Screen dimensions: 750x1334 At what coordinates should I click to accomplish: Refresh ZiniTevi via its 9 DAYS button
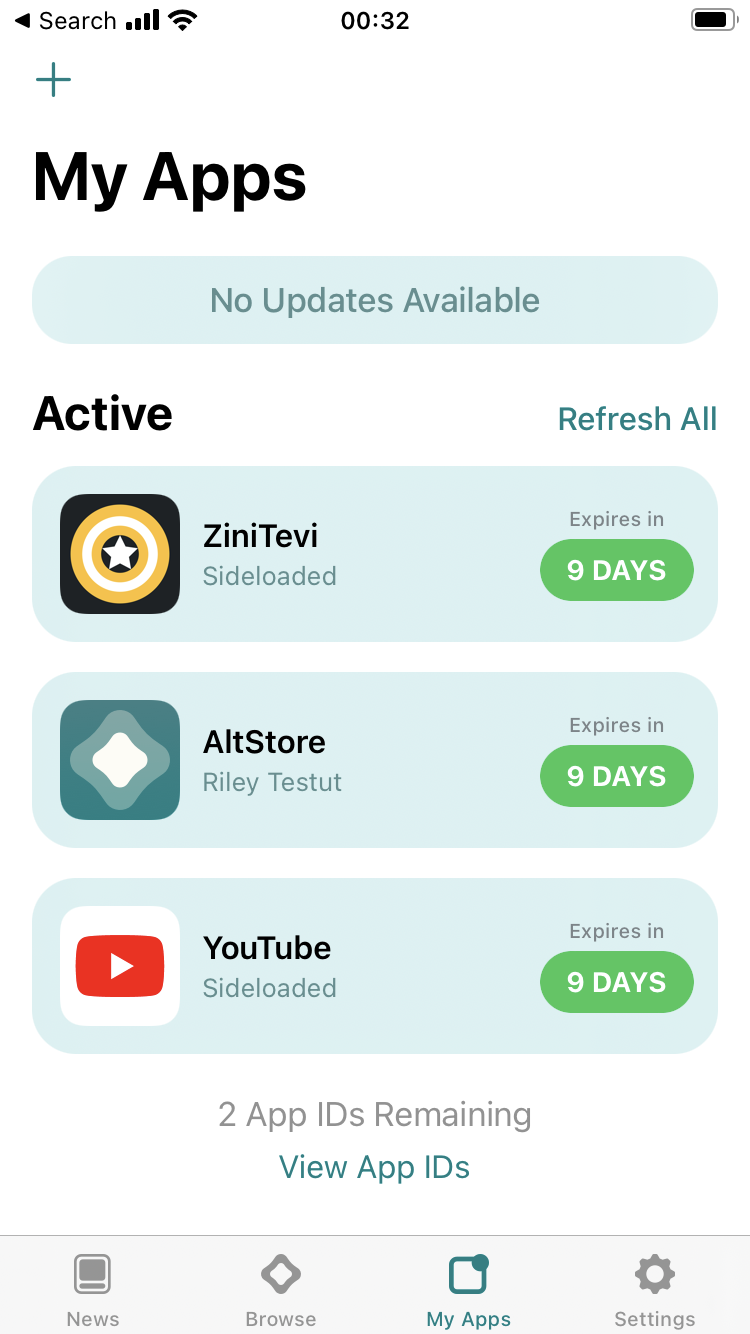click(616, 570)
